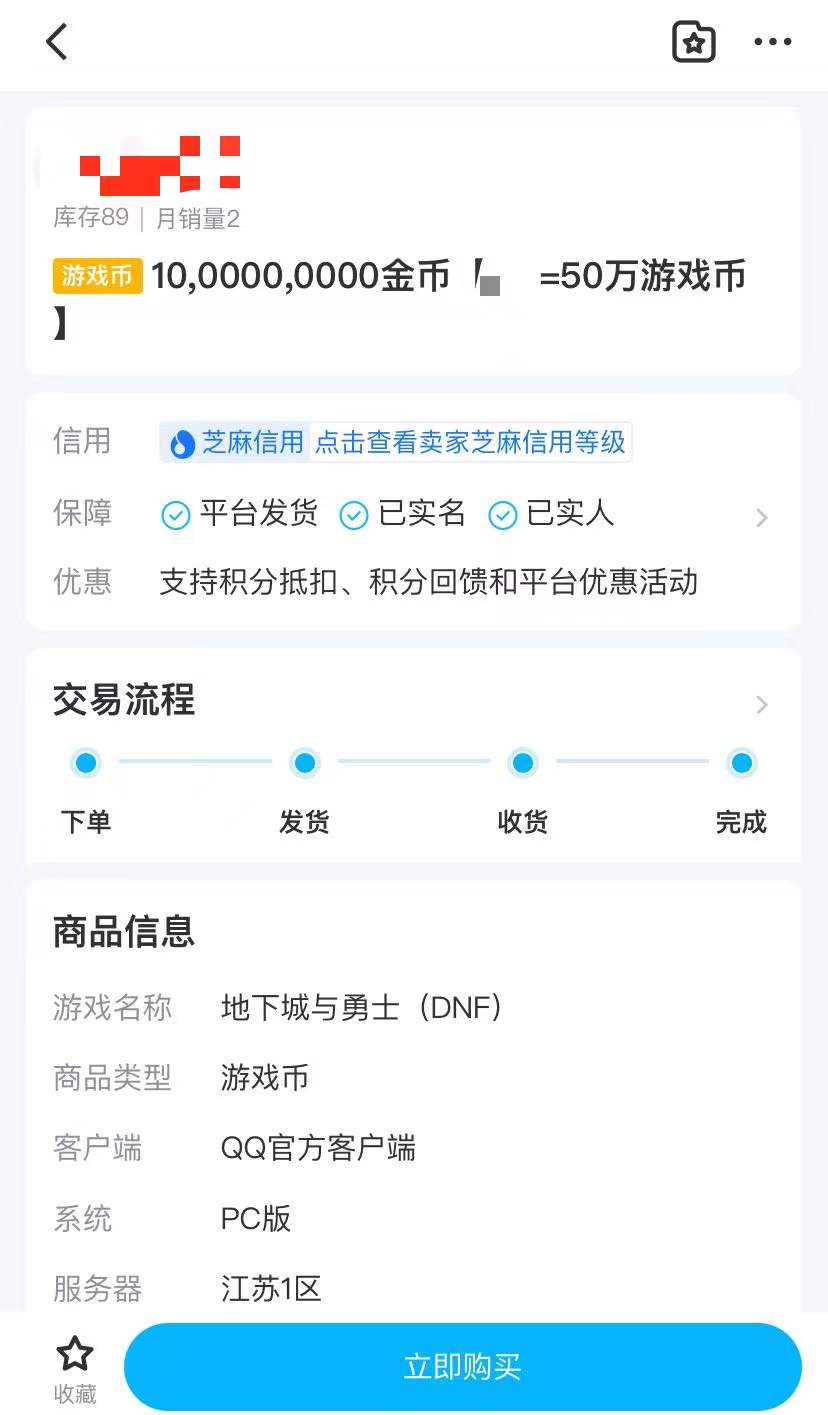Open the 交易流程 details chevron
Image resolution: width=828 pixels, height=1415 pixels.
click(x=762, y=705)
